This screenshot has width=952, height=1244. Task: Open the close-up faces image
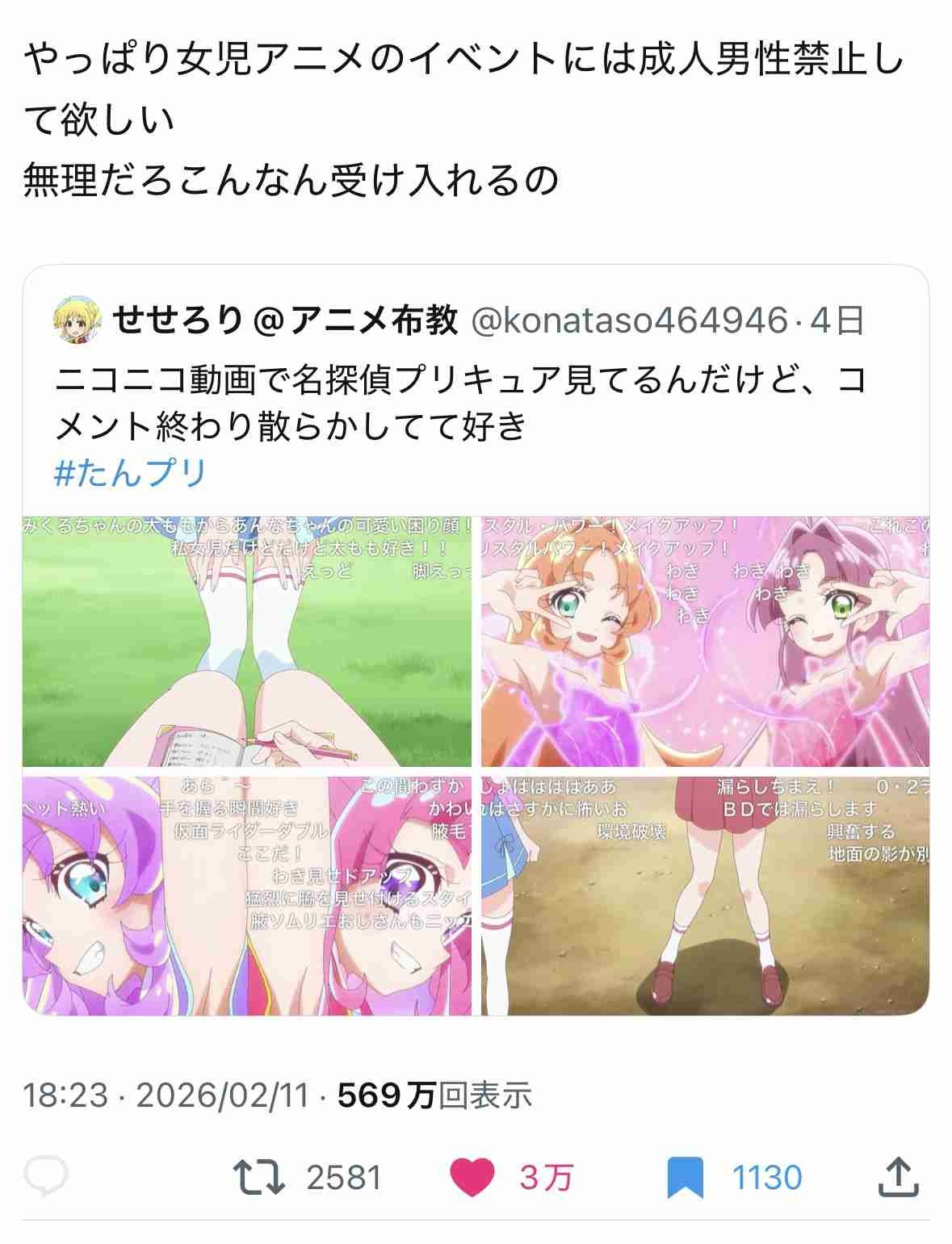pos(246,896)
